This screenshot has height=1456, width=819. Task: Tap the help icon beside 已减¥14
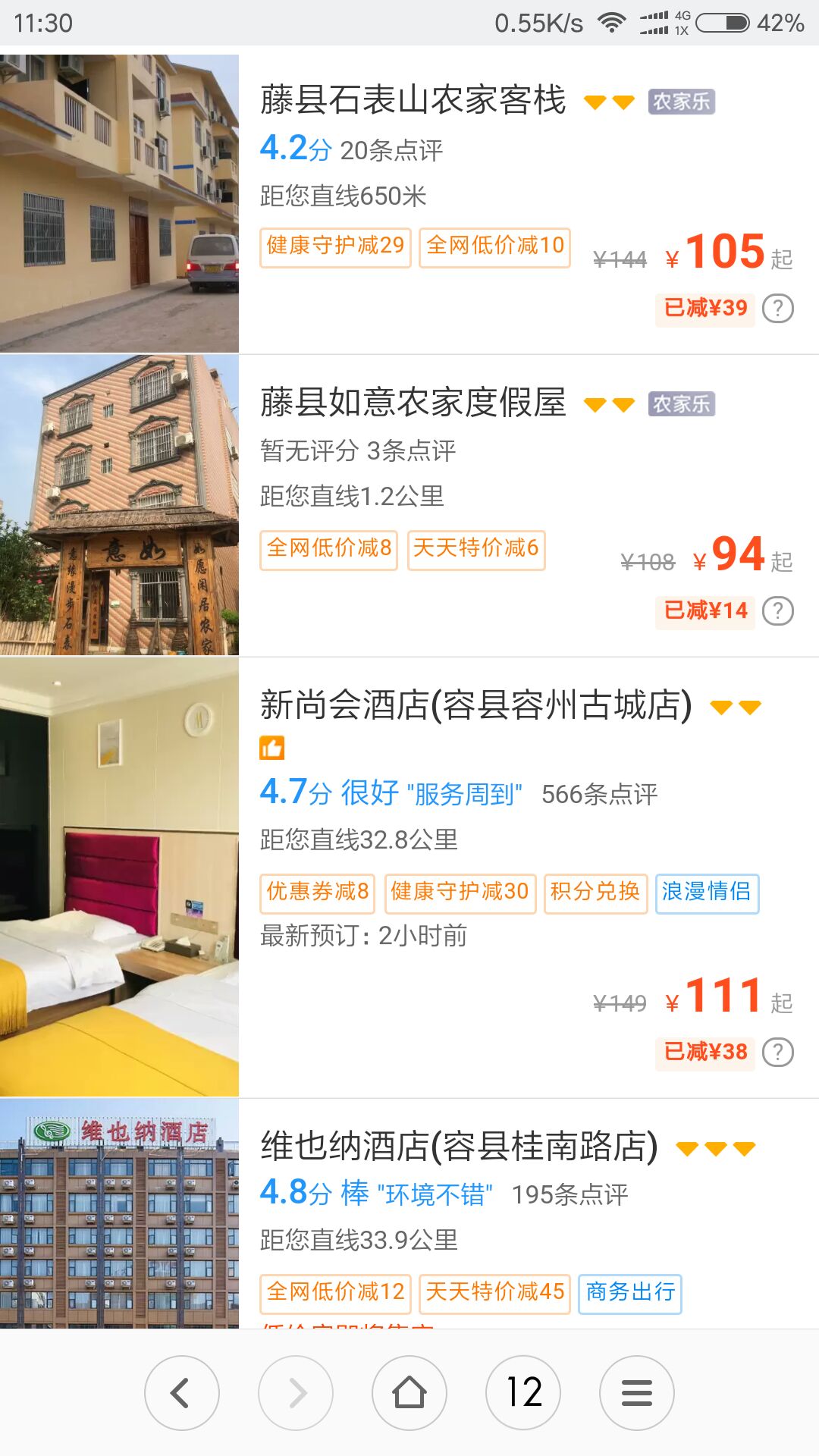[x=777, y=611]
